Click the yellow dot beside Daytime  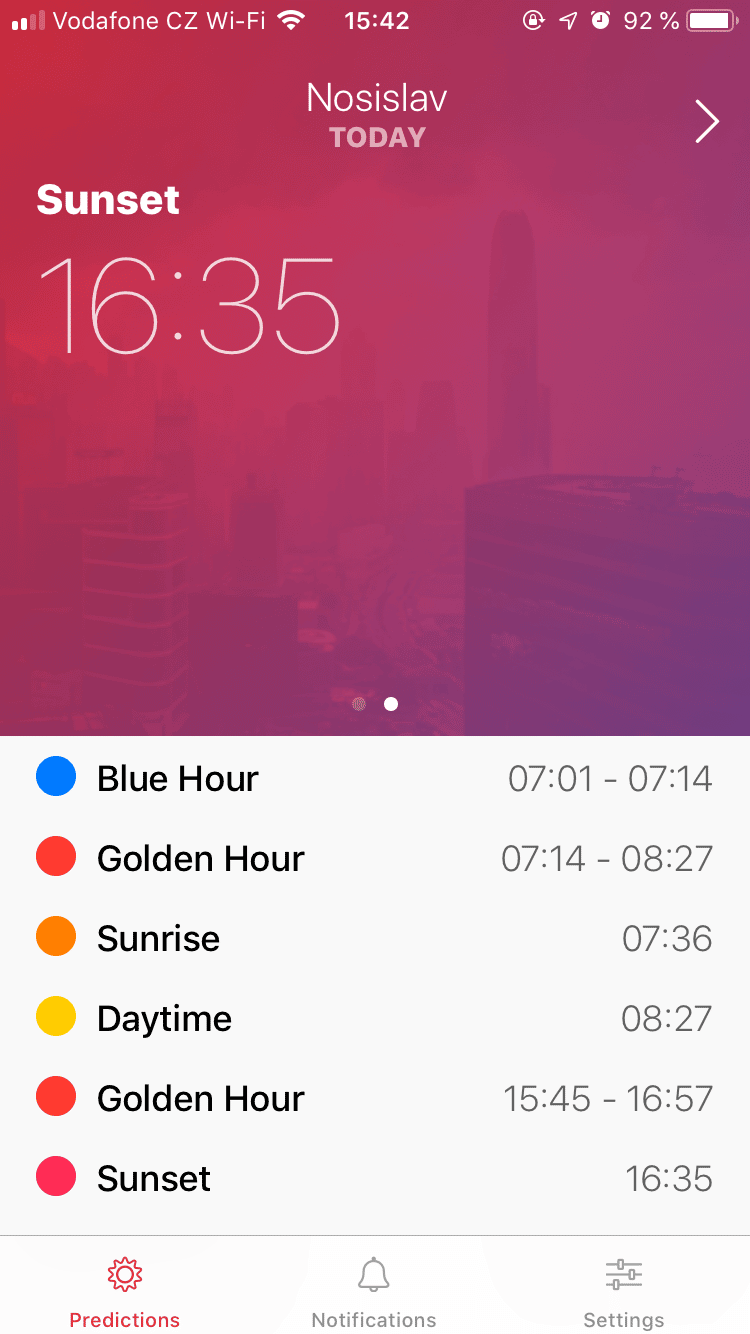[56, 1016]
